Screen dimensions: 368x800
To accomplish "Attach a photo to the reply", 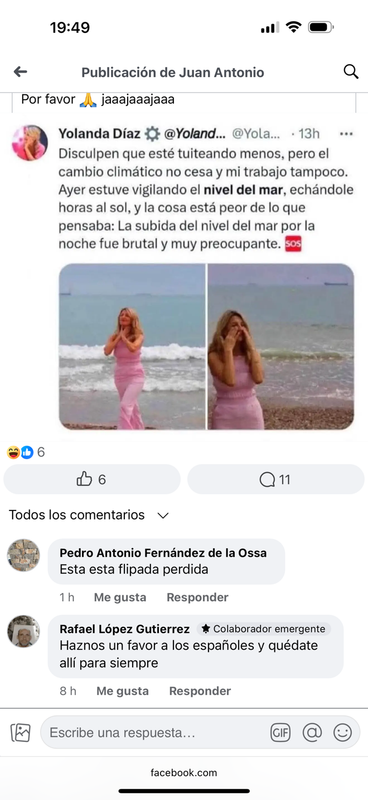I will pos(20,733).
